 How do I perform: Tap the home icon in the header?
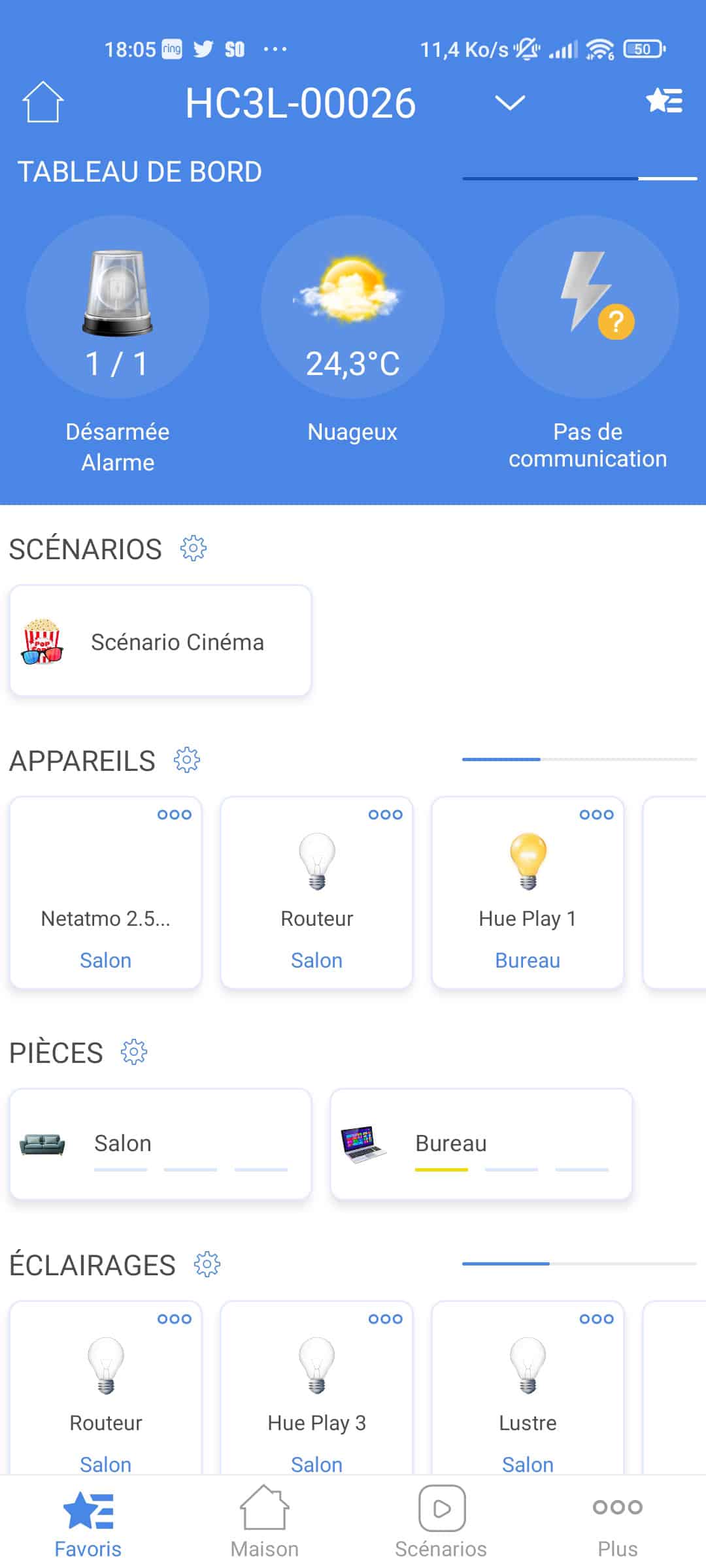pyautogui.click(x=42, y=102)
